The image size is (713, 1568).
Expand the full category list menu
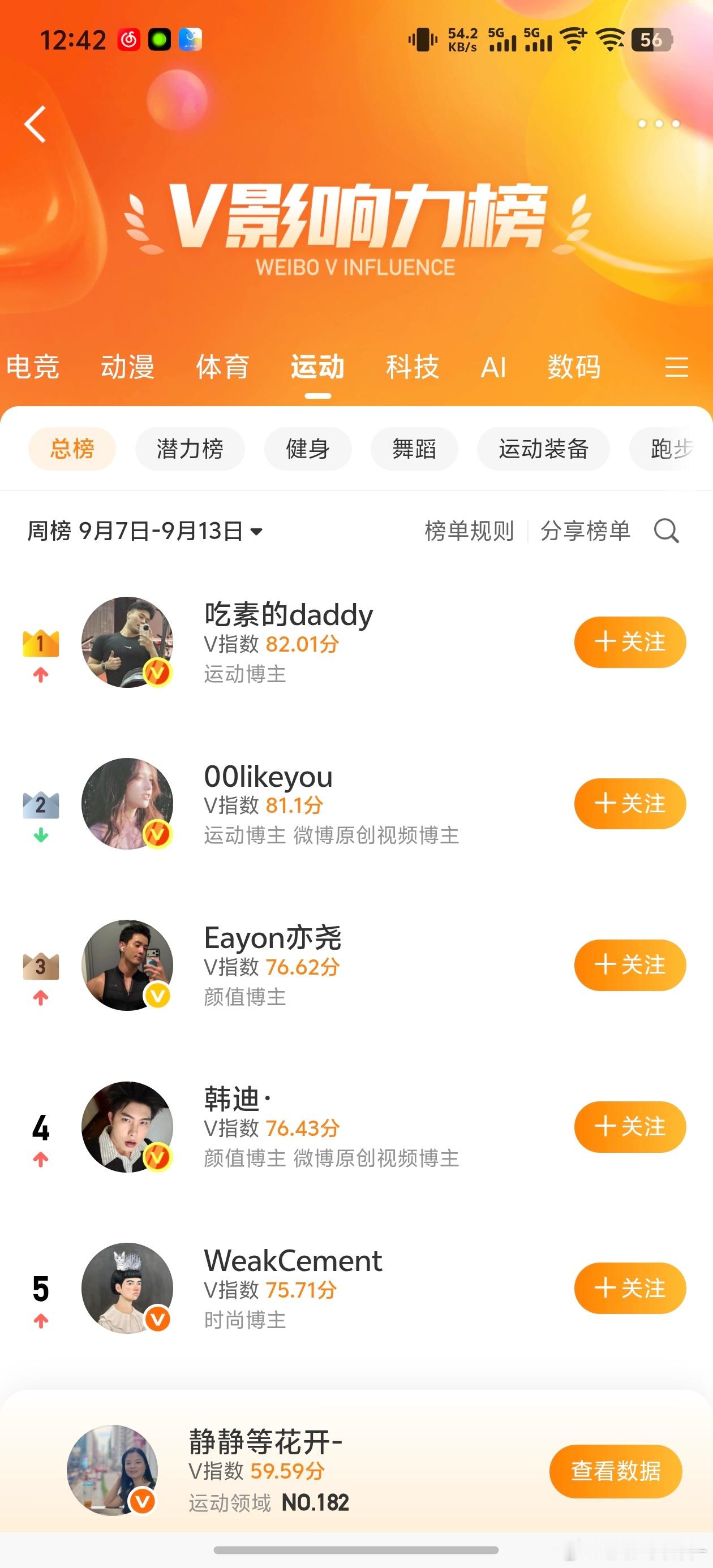[x=676, y=367]
